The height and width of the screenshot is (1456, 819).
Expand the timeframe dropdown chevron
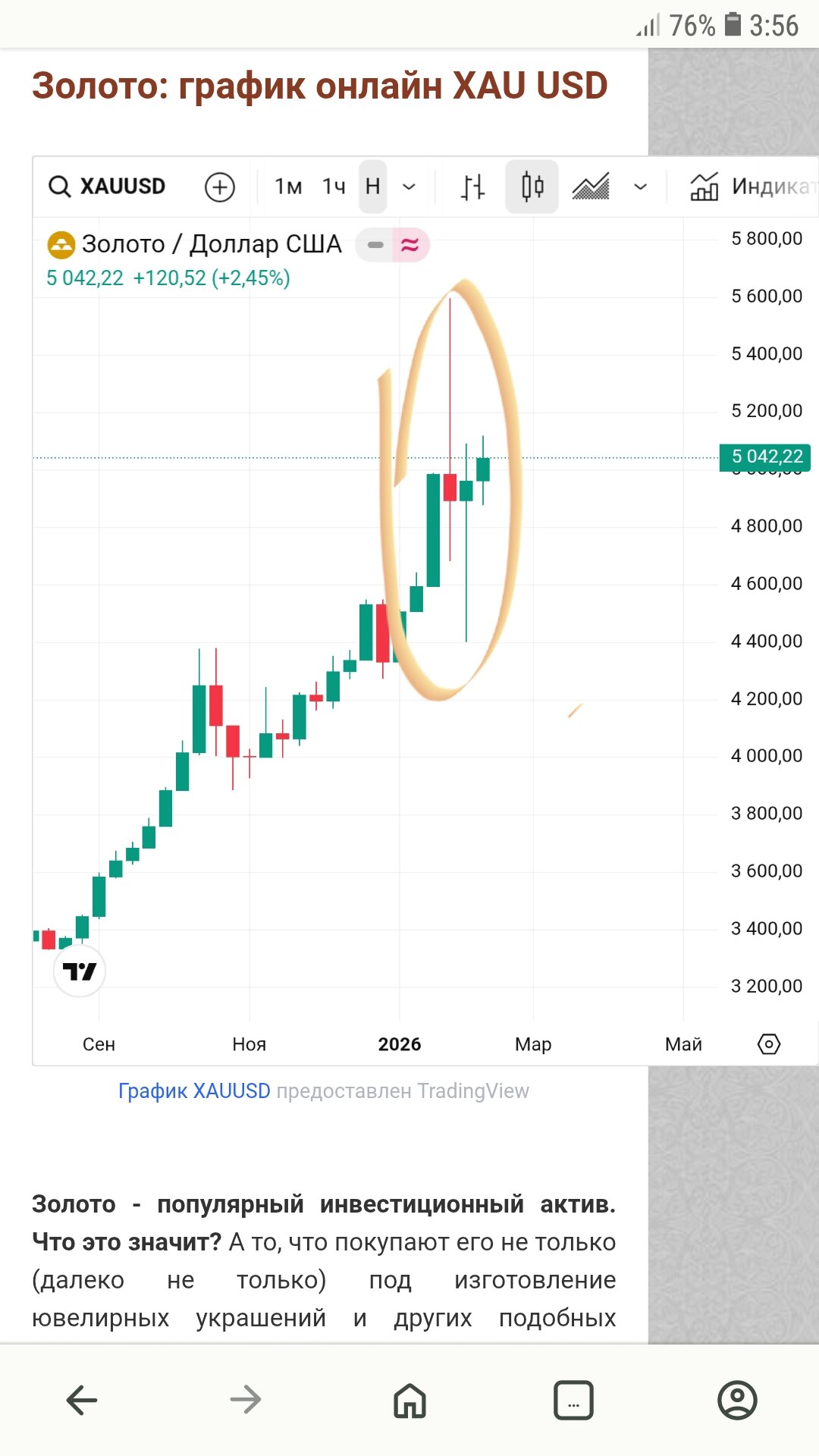[x=409, y=187]
